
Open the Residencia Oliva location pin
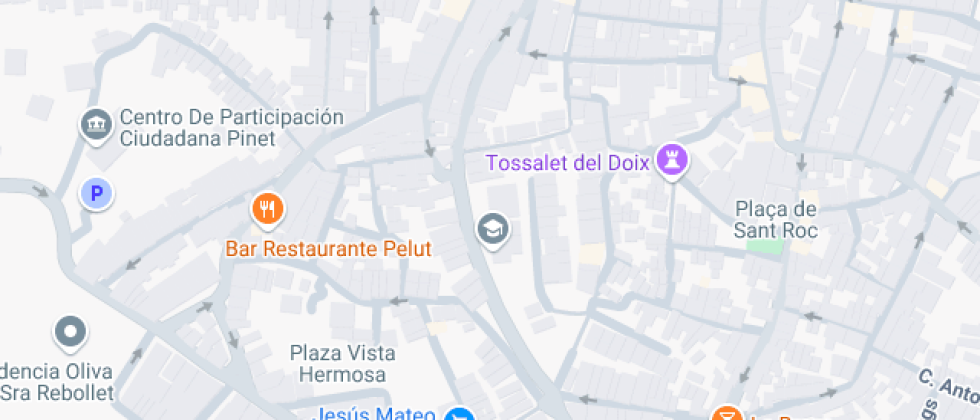click(x=70, y=331)
